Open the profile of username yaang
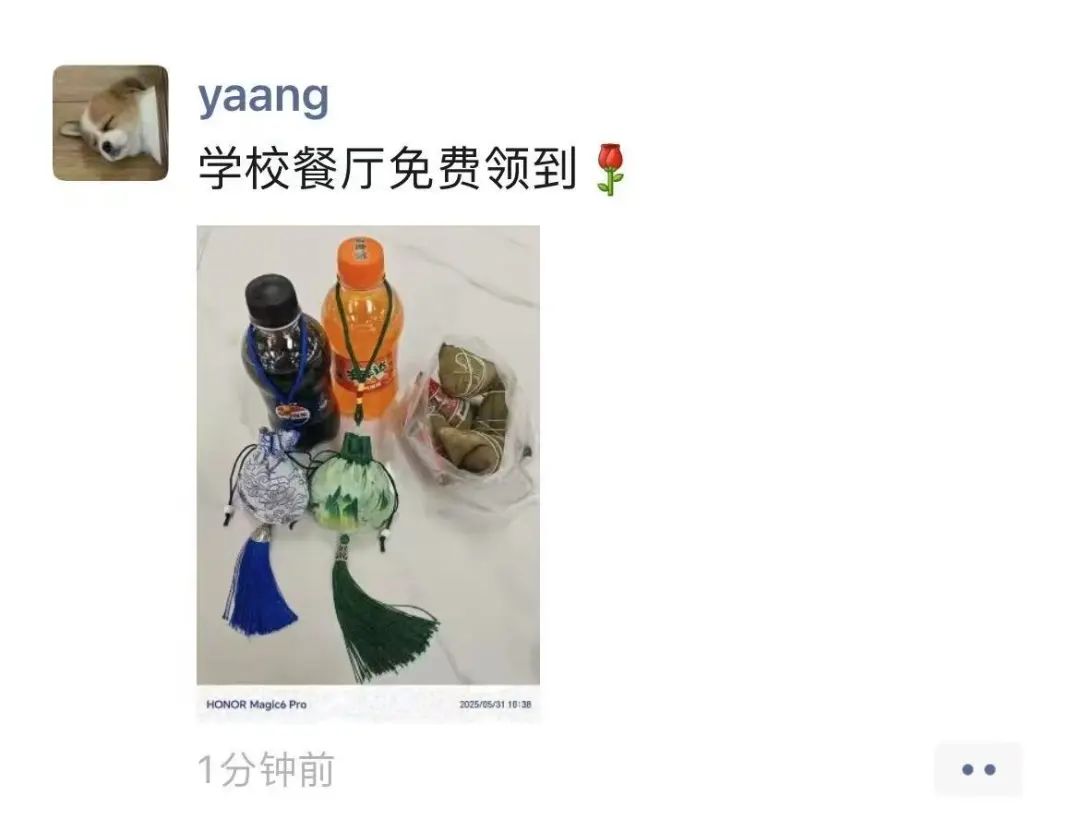Image resolution: width=1080 pixels, height=832 pixels. click(x=263, y=97)
